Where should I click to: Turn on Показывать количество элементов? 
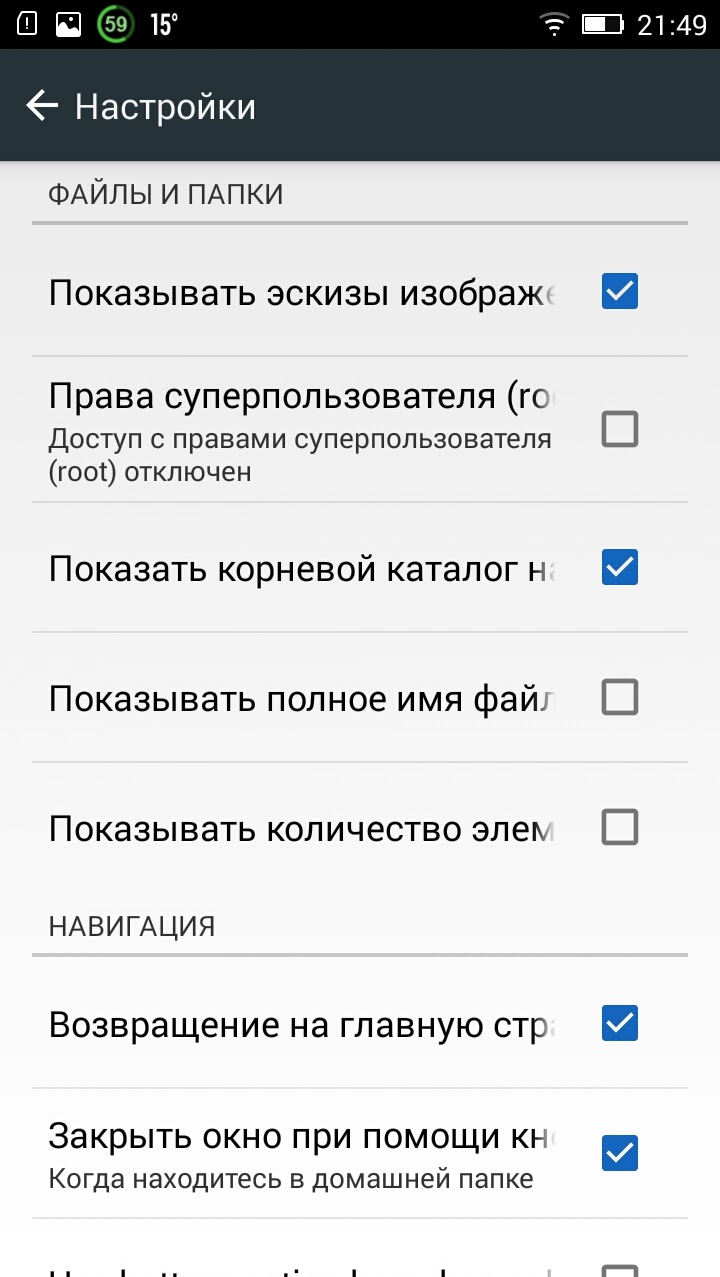coord(619,827)
